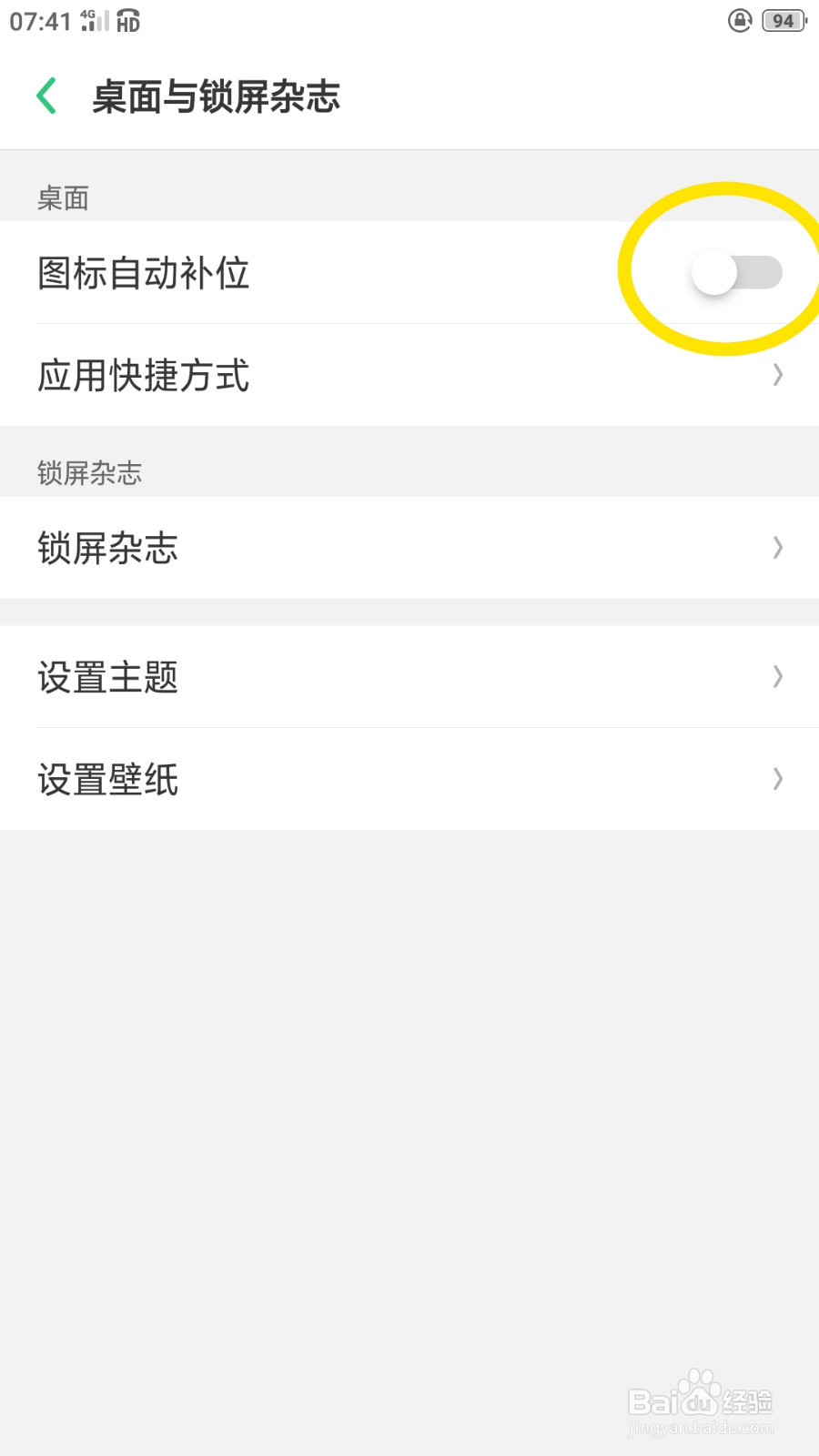The height and width of the screenshot is (1456, 819).
Task: Click the page title 桌面与锁屏杂志
Action: click(218, 96)
